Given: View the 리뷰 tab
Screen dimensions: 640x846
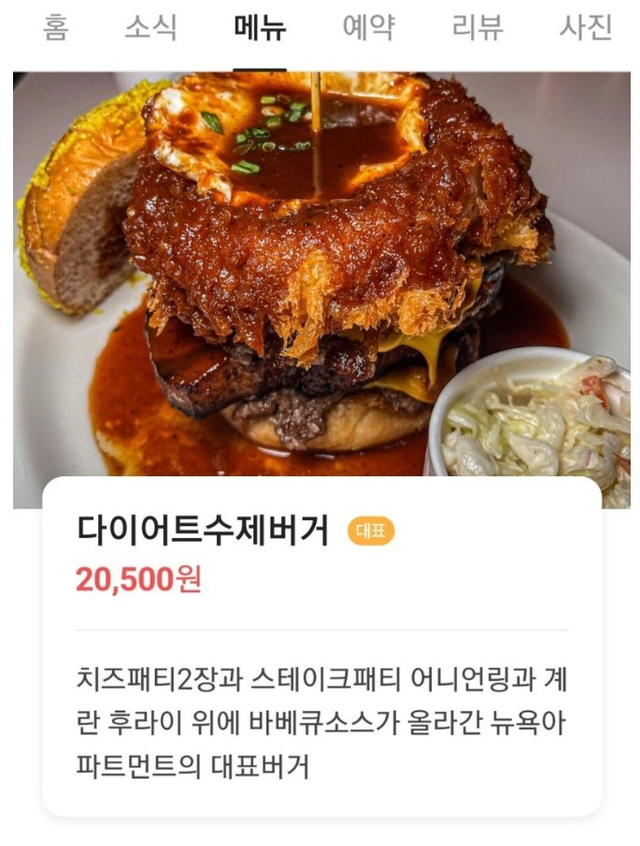Looking at the screenshot, I should pos(477,28).
